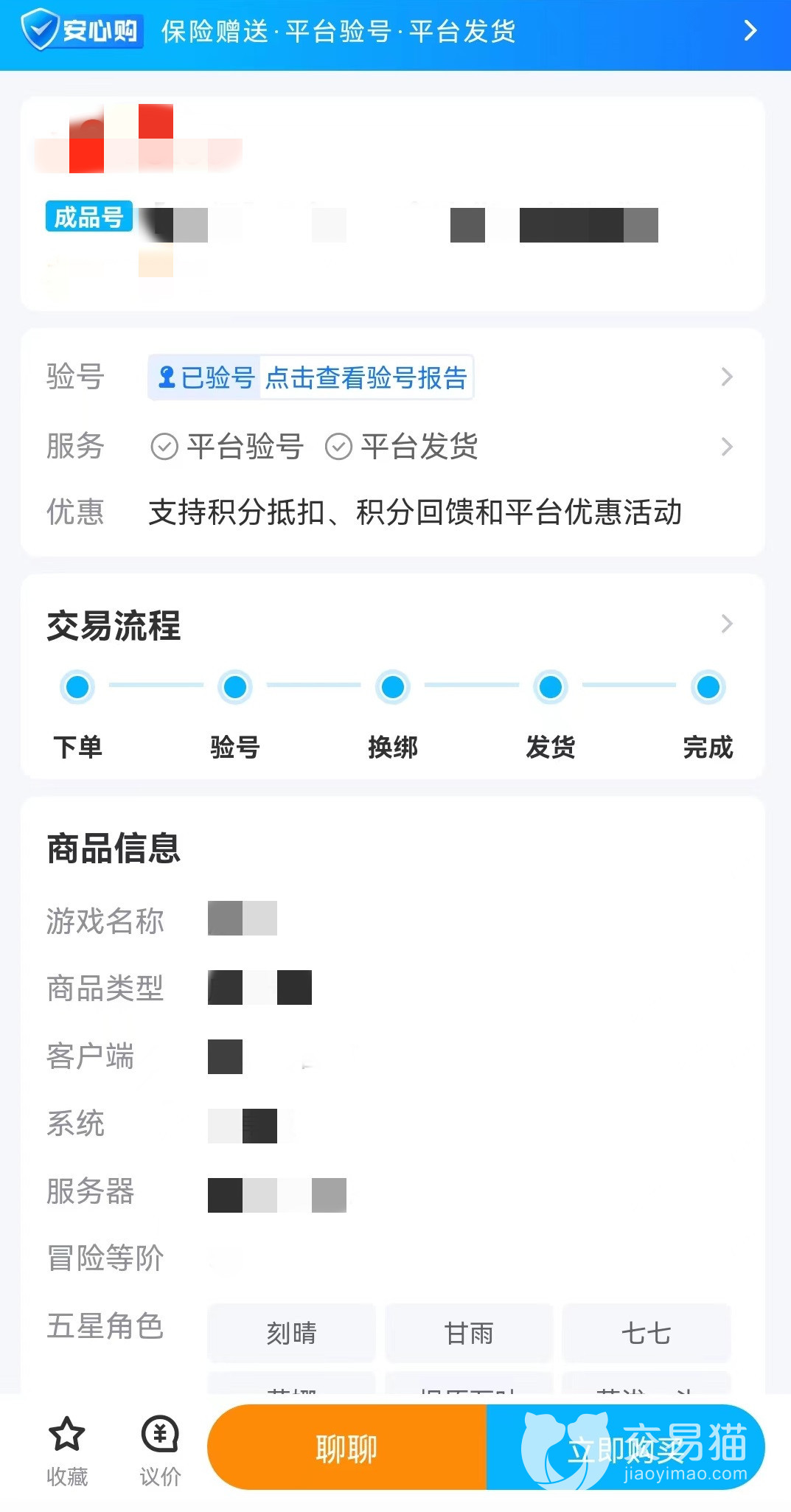Start a 聊聊 chat with seller

click(346, 1448)
